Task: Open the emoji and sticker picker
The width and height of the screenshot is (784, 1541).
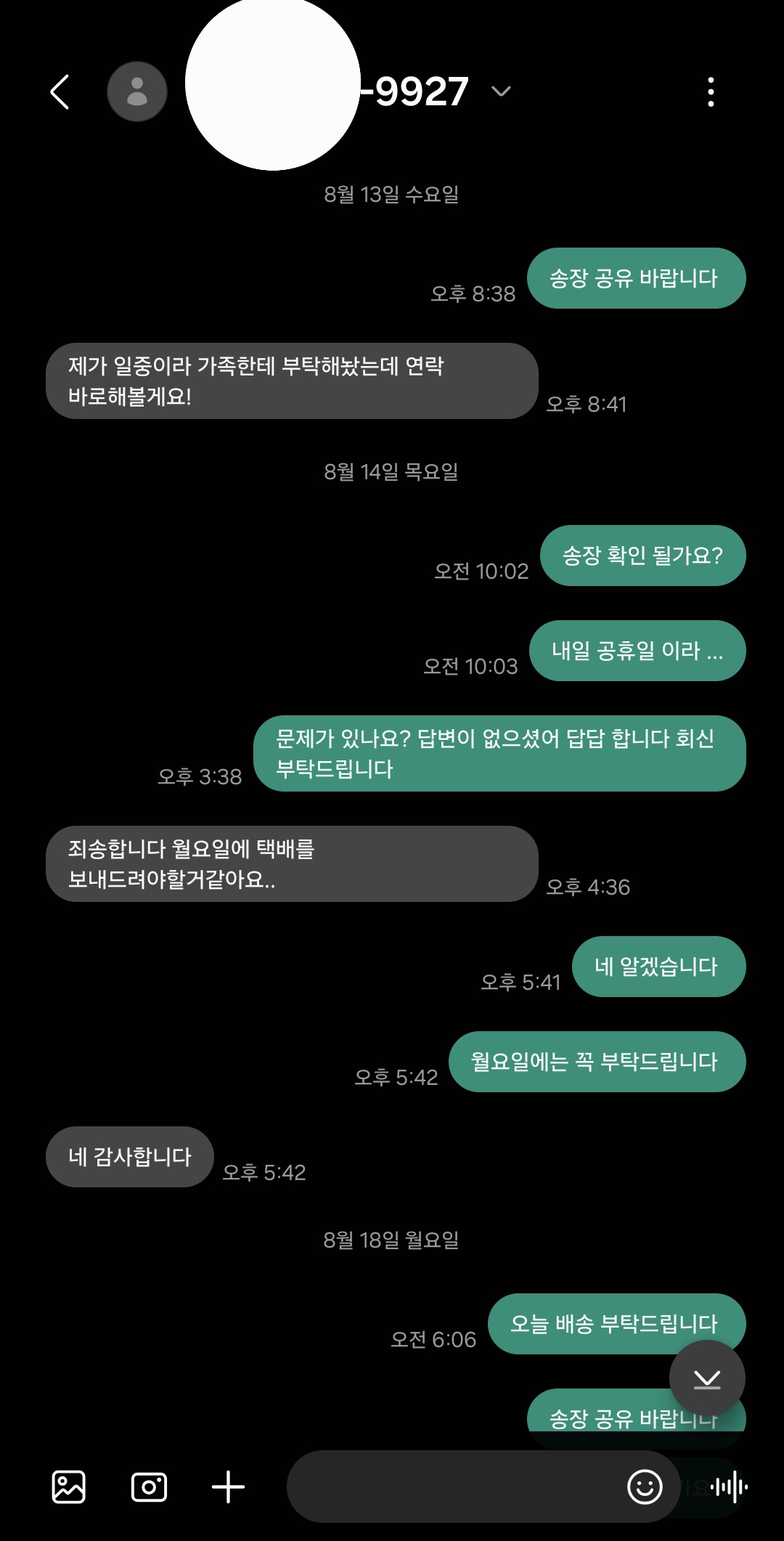Action: coord(645,1487)
